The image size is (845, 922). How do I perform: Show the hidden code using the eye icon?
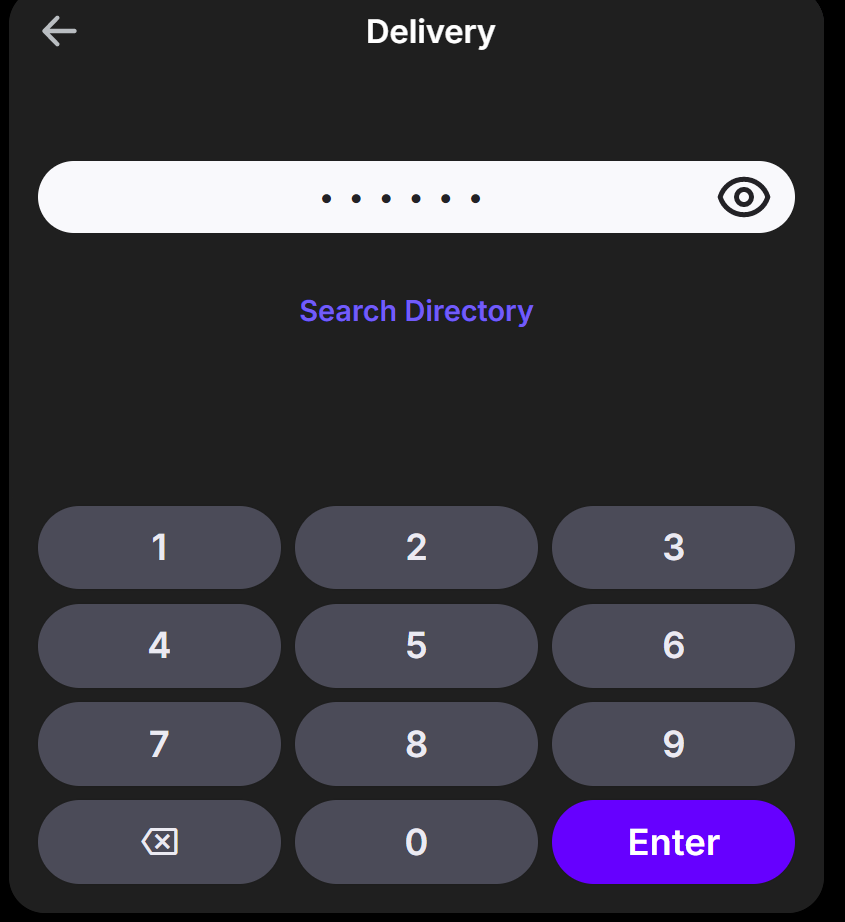(x=744, y=197)
